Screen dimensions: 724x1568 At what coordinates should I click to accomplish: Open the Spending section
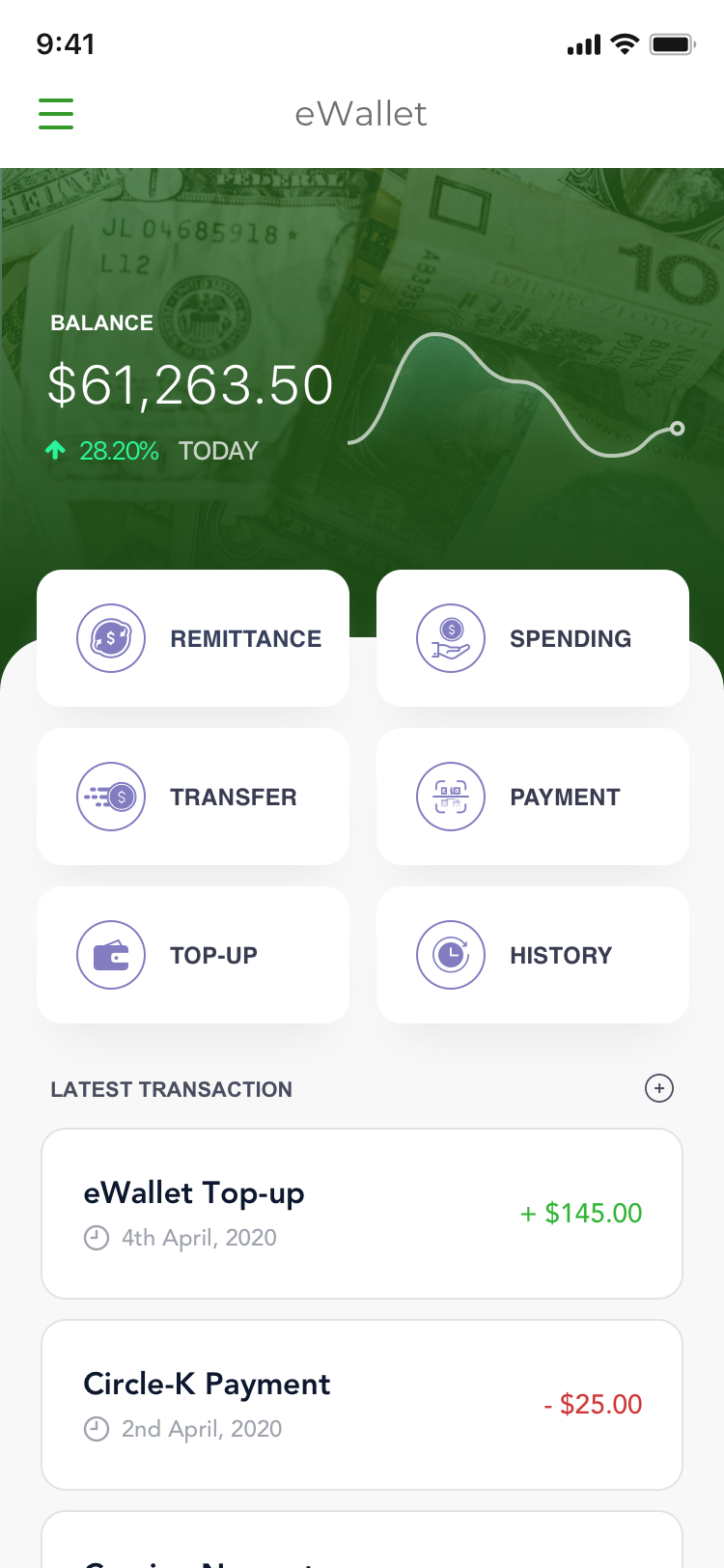pos(533,638)
